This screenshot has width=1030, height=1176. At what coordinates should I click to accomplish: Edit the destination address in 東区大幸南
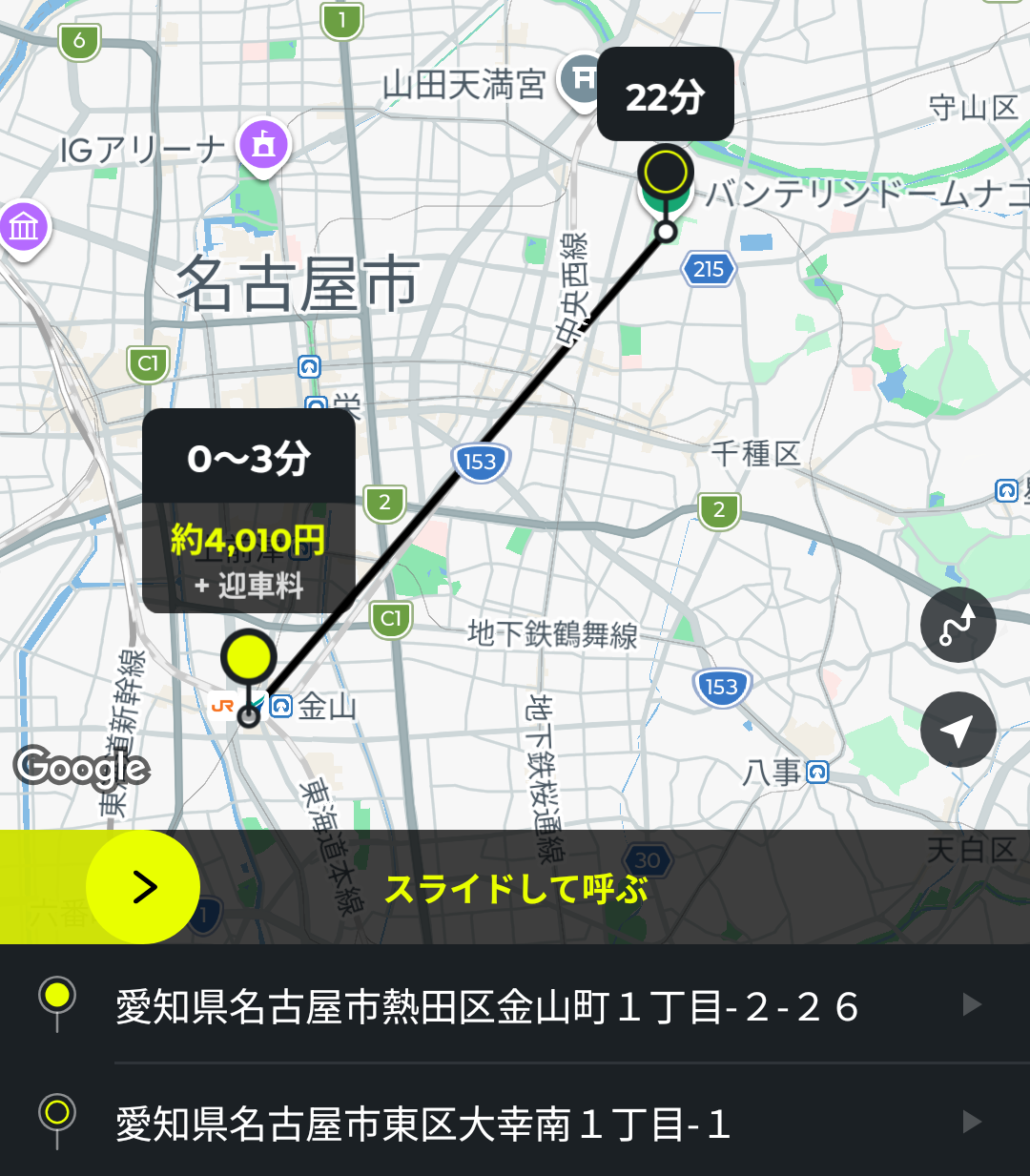(515, 1124)
